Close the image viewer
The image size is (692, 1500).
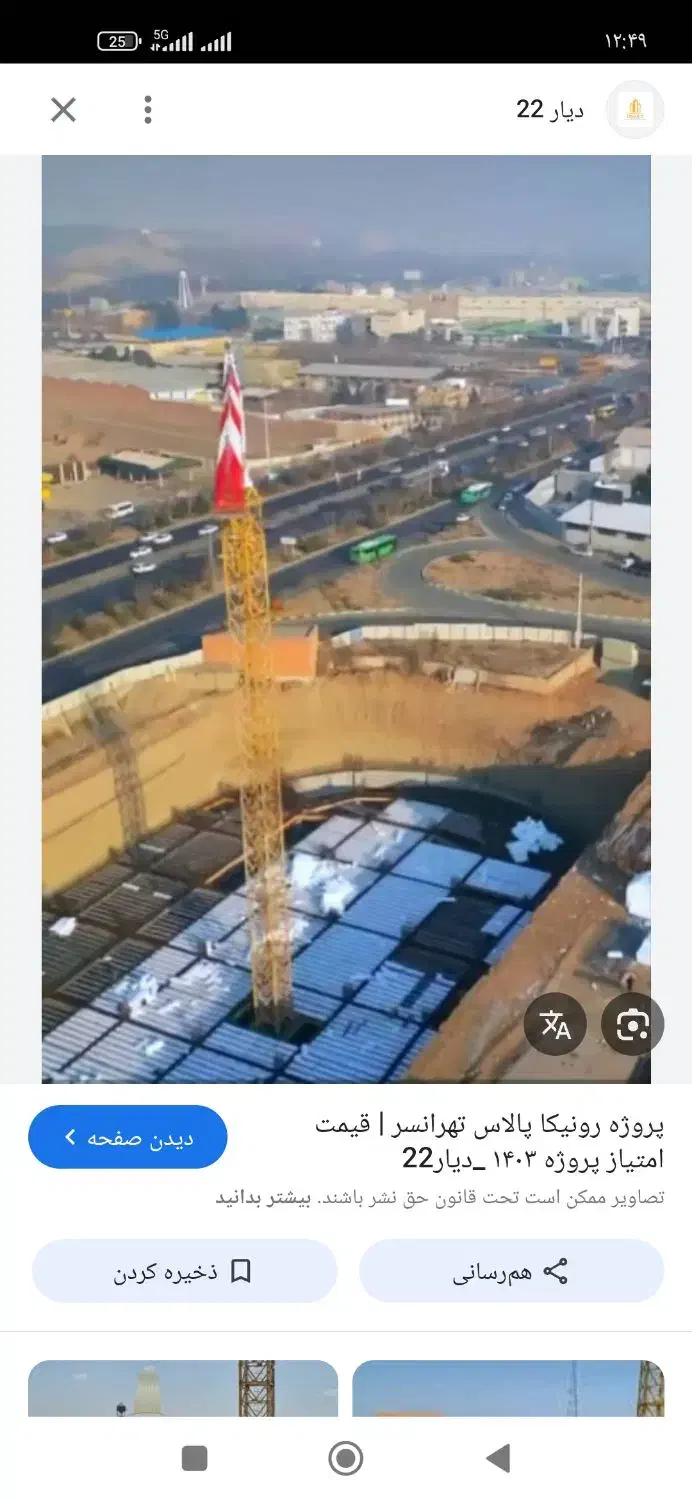click(63, 110)
